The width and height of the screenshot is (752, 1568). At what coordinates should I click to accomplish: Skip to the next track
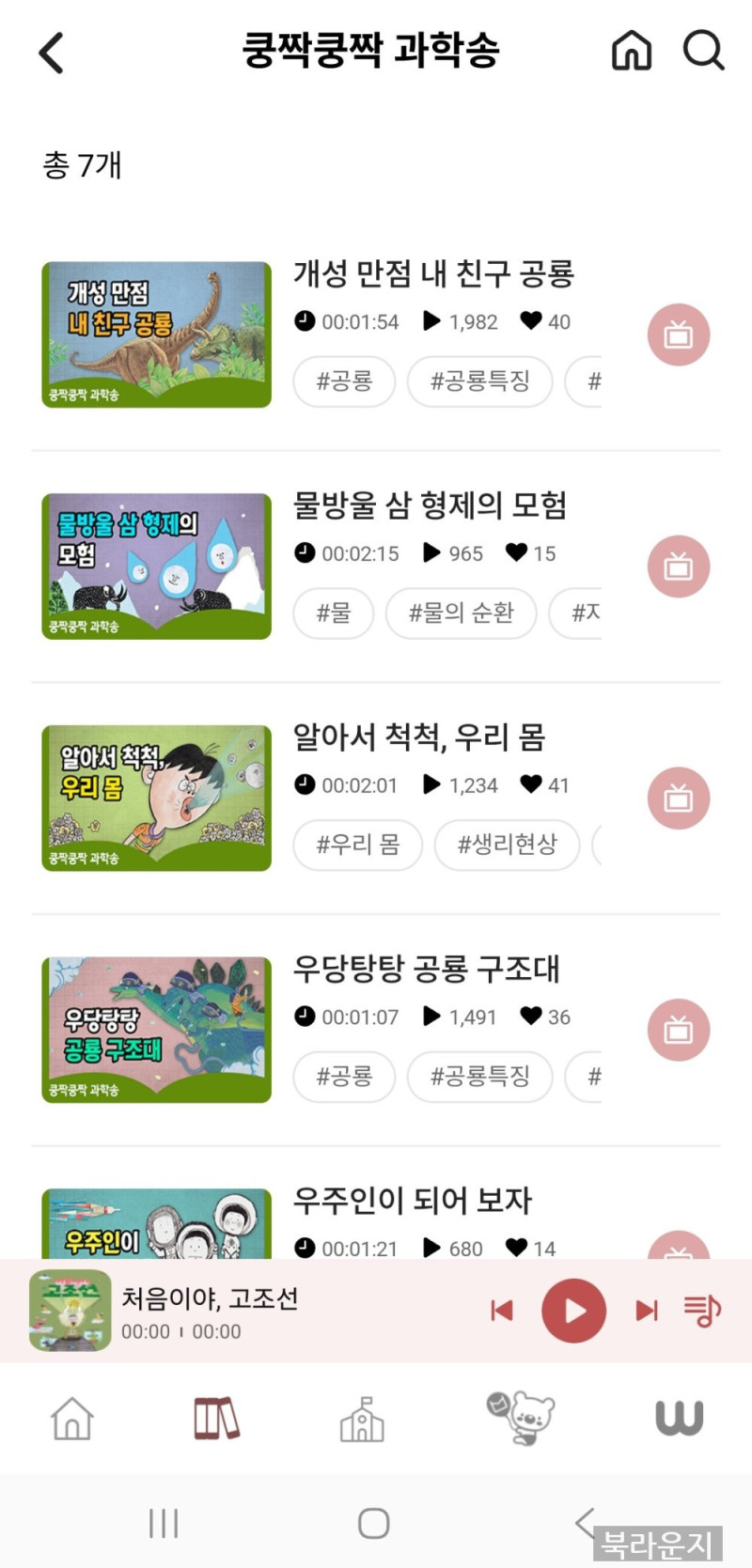(x=647, y=1311)
